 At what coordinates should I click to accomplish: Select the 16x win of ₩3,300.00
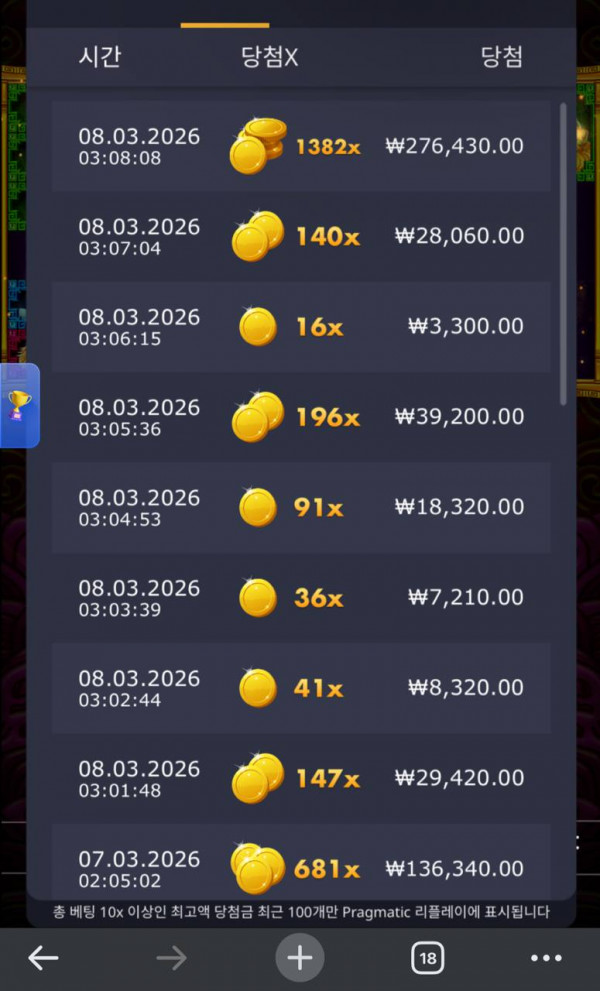[x=300, y=326]
